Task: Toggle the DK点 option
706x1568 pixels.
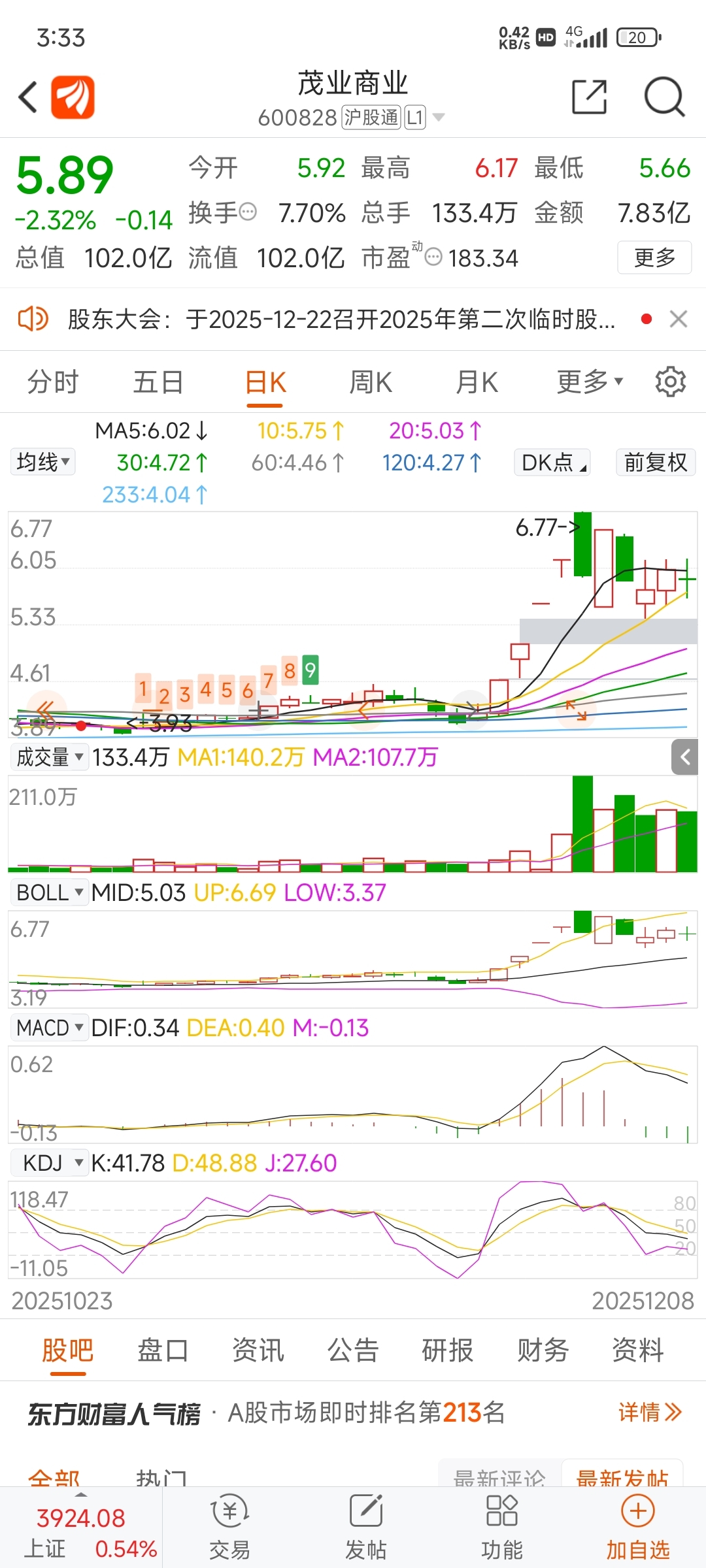Action: tap(552, 463)
